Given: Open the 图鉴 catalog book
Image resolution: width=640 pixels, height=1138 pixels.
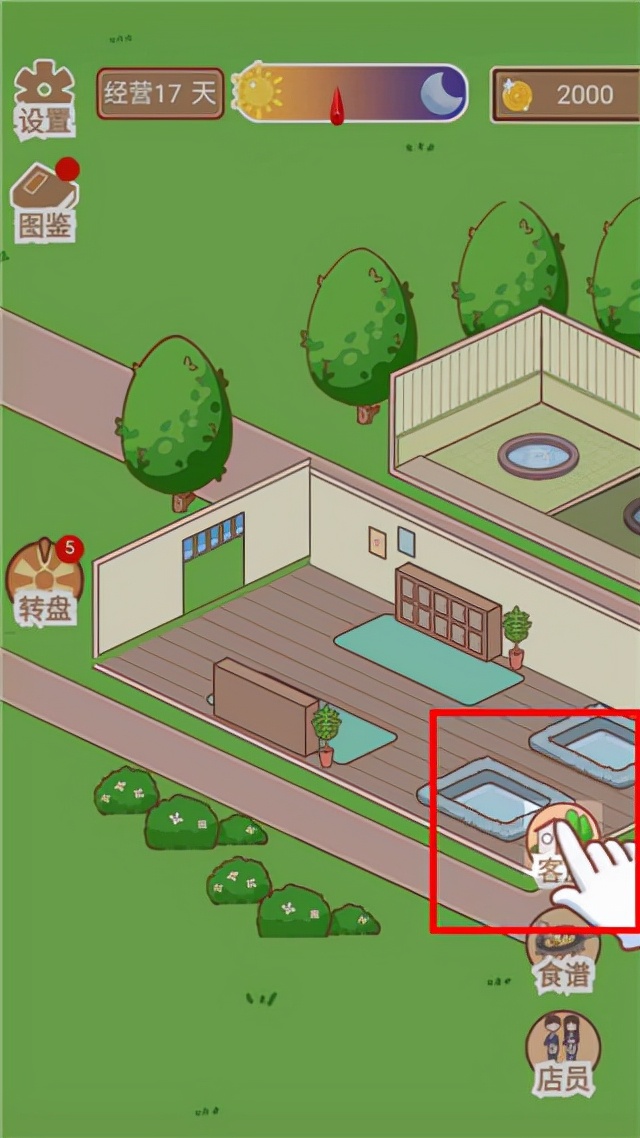Looking at the screenshot, I should tap(45, 203).
